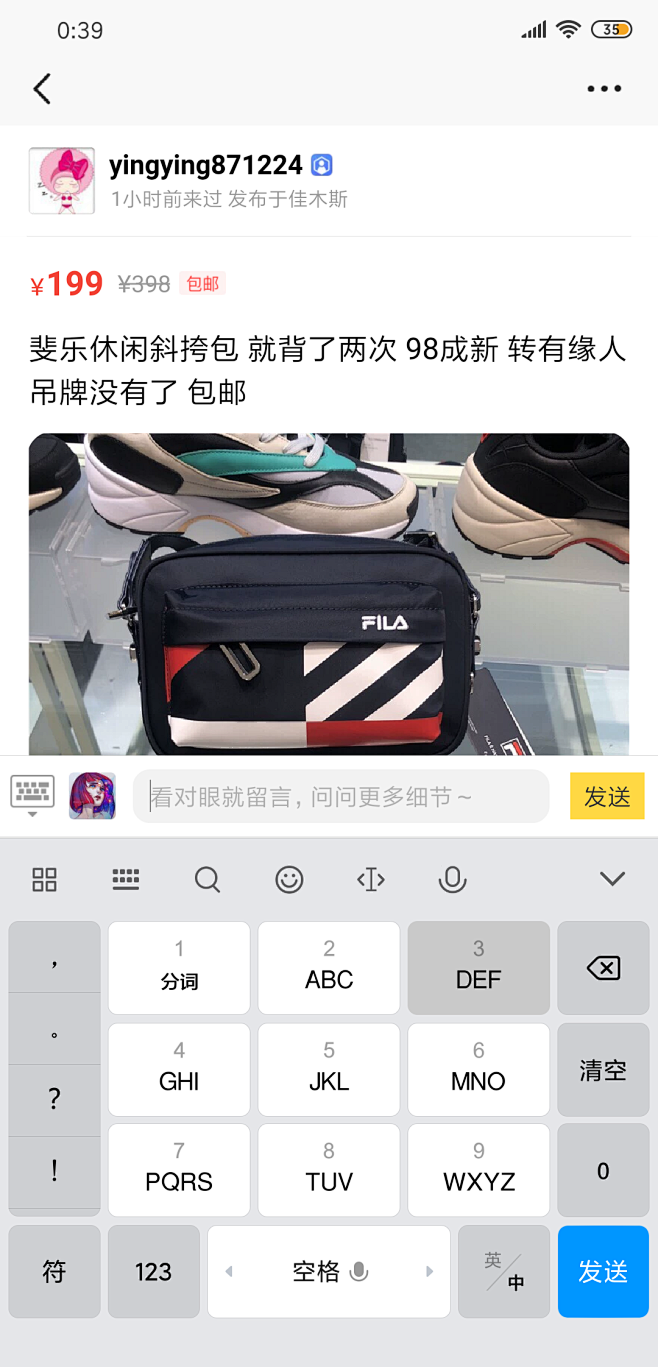This screenshot has height=1367, width=658.
Task: Clear input with the 清空 key
Action: [603, 1070]
